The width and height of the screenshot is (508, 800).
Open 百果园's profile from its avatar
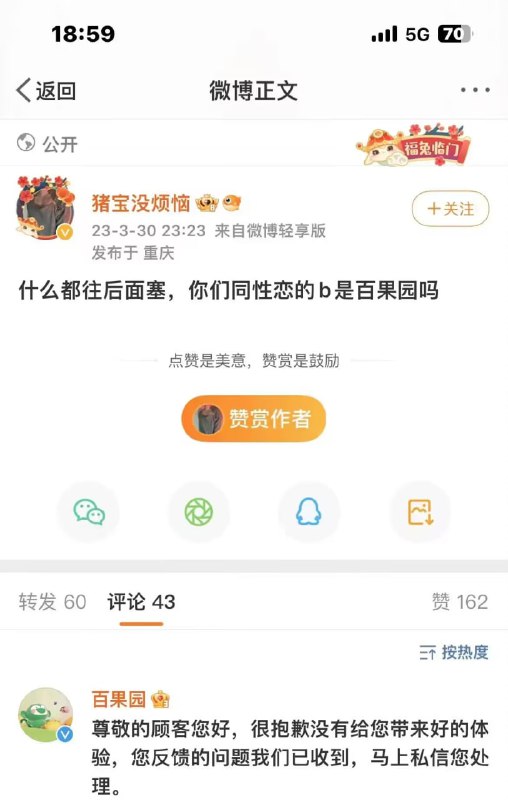[x=45, y=715]
